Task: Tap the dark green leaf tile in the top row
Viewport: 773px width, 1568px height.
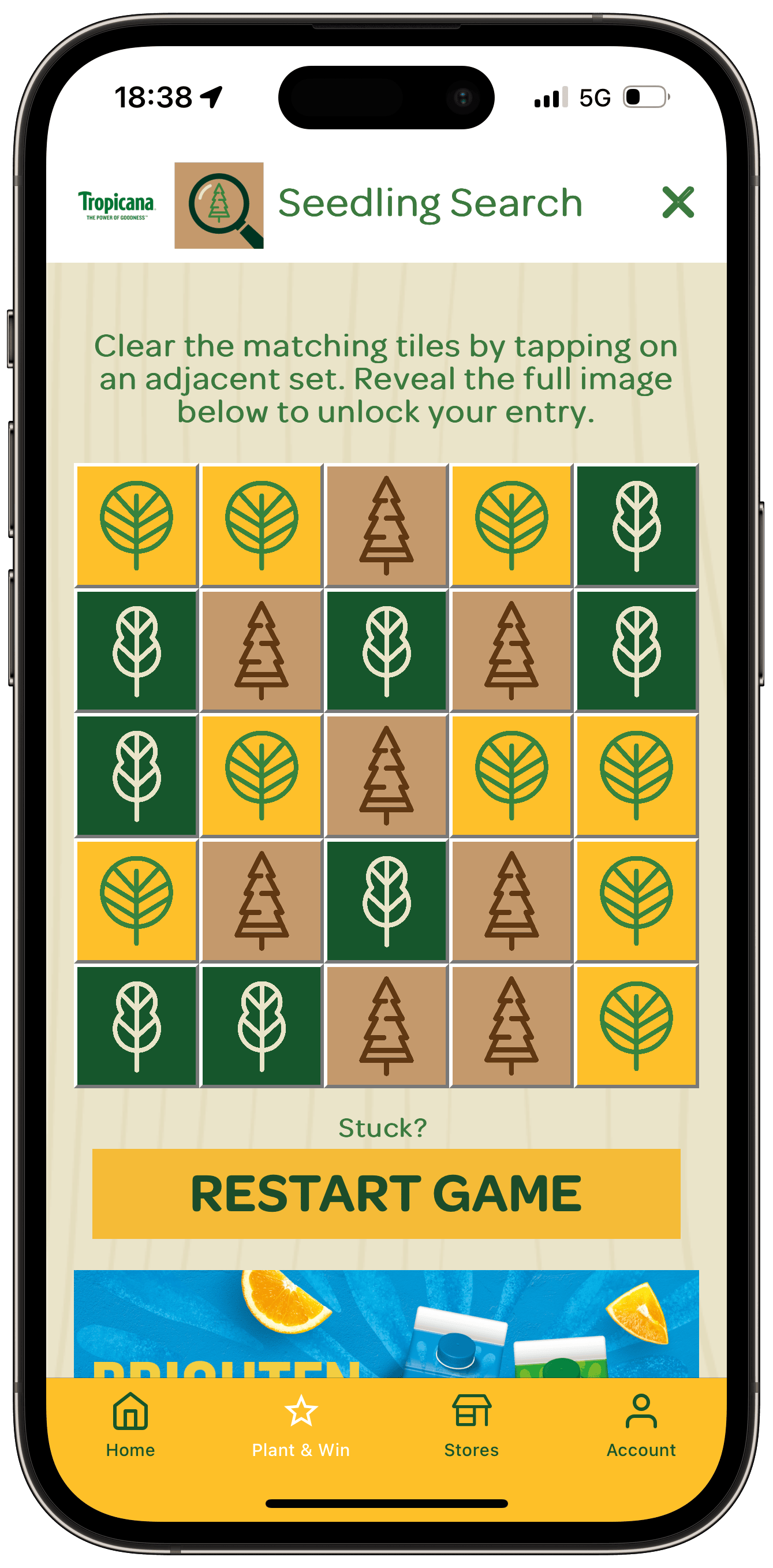Action: click(636, 526)
